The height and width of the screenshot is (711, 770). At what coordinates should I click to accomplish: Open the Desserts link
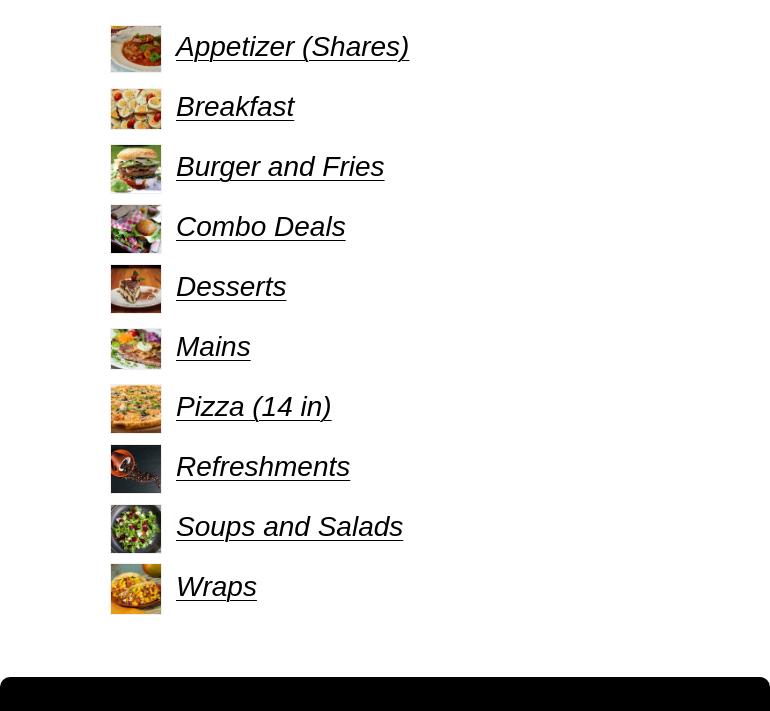pos(231,287)
